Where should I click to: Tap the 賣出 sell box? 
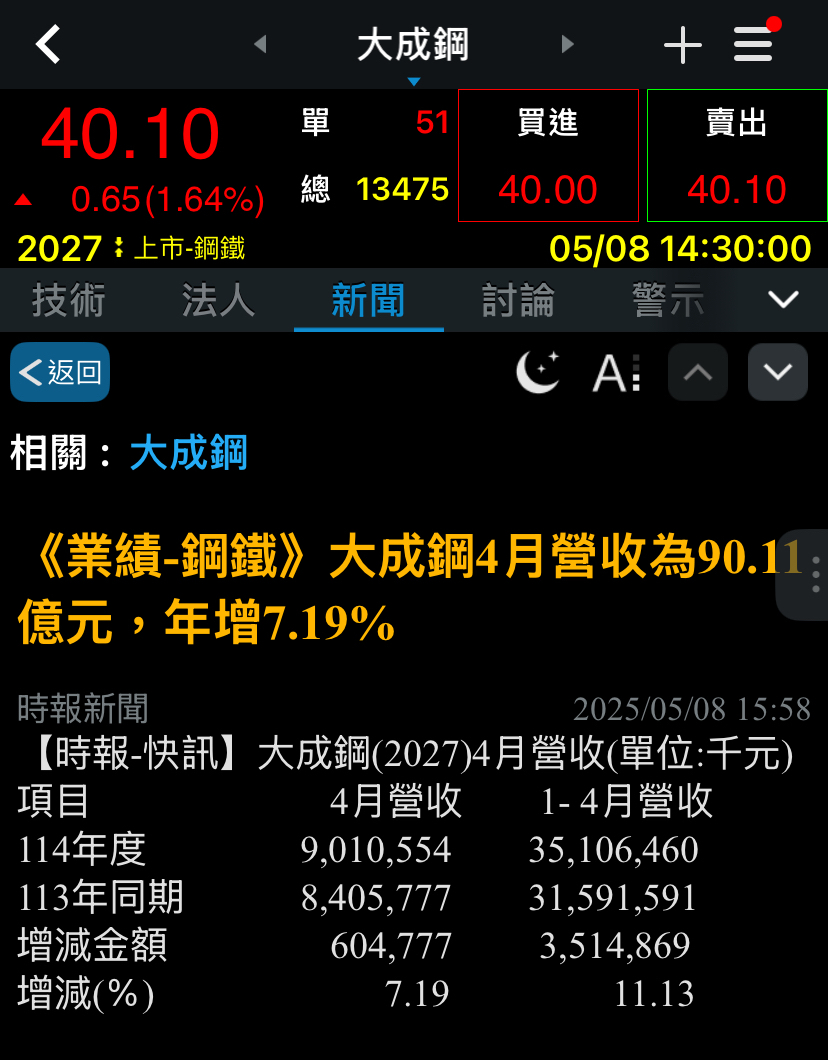click(x=737, y=155)
